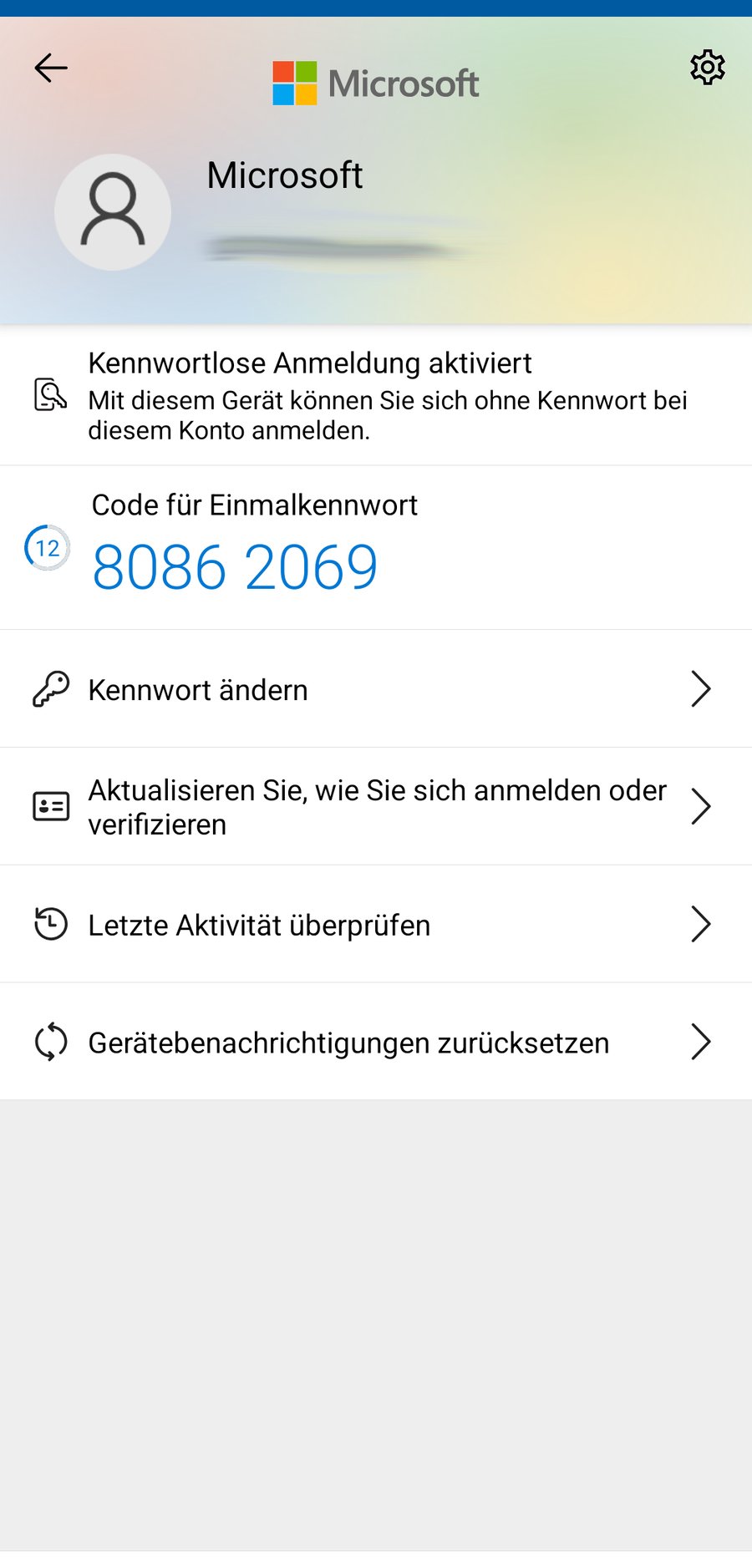Click the clock icon beside Letzte Aktivität überprüfen
This screenshot has width=752, height=1568.
[x=50, y=924]
